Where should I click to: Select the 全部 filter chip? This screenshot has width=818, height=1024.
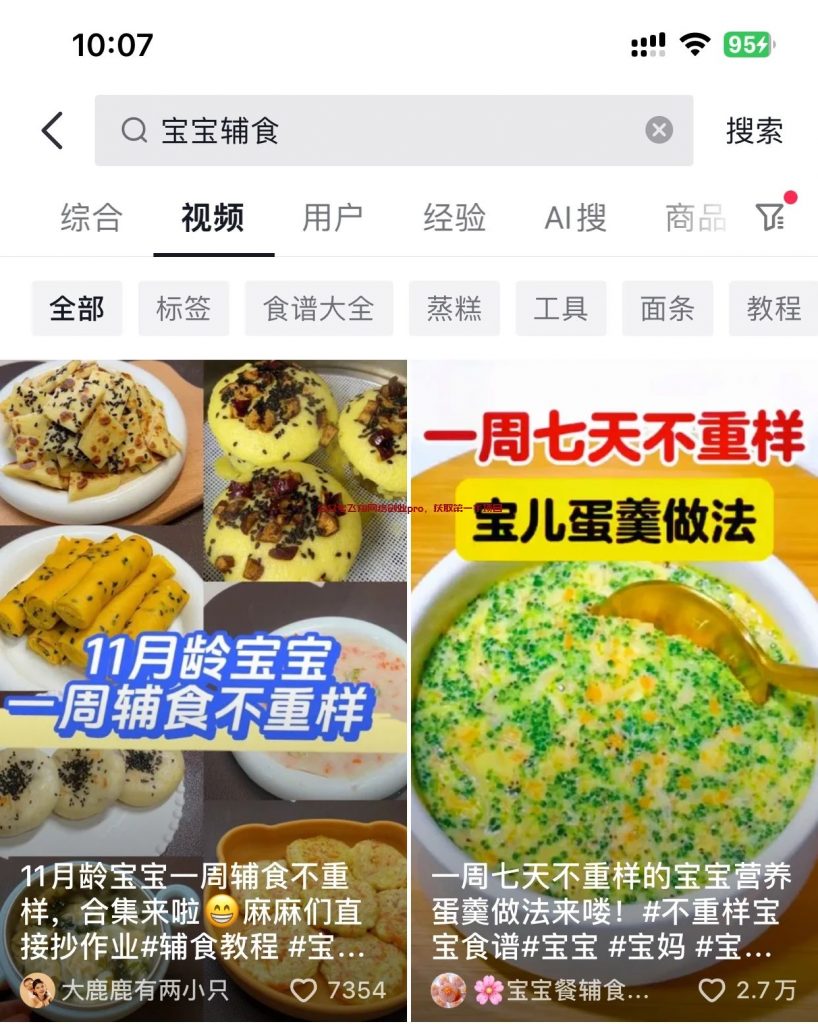coord(77,308)
